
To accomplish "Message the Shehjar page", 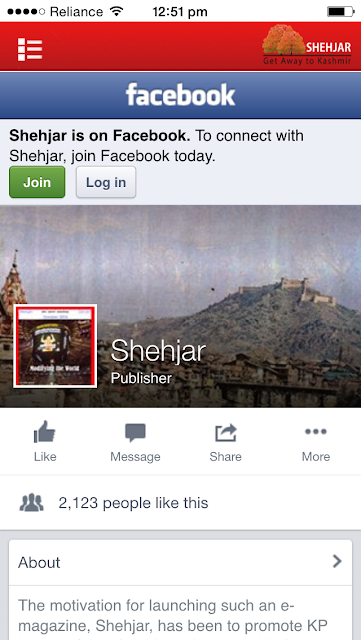I will pyautogui.click(x=135, y=442).
